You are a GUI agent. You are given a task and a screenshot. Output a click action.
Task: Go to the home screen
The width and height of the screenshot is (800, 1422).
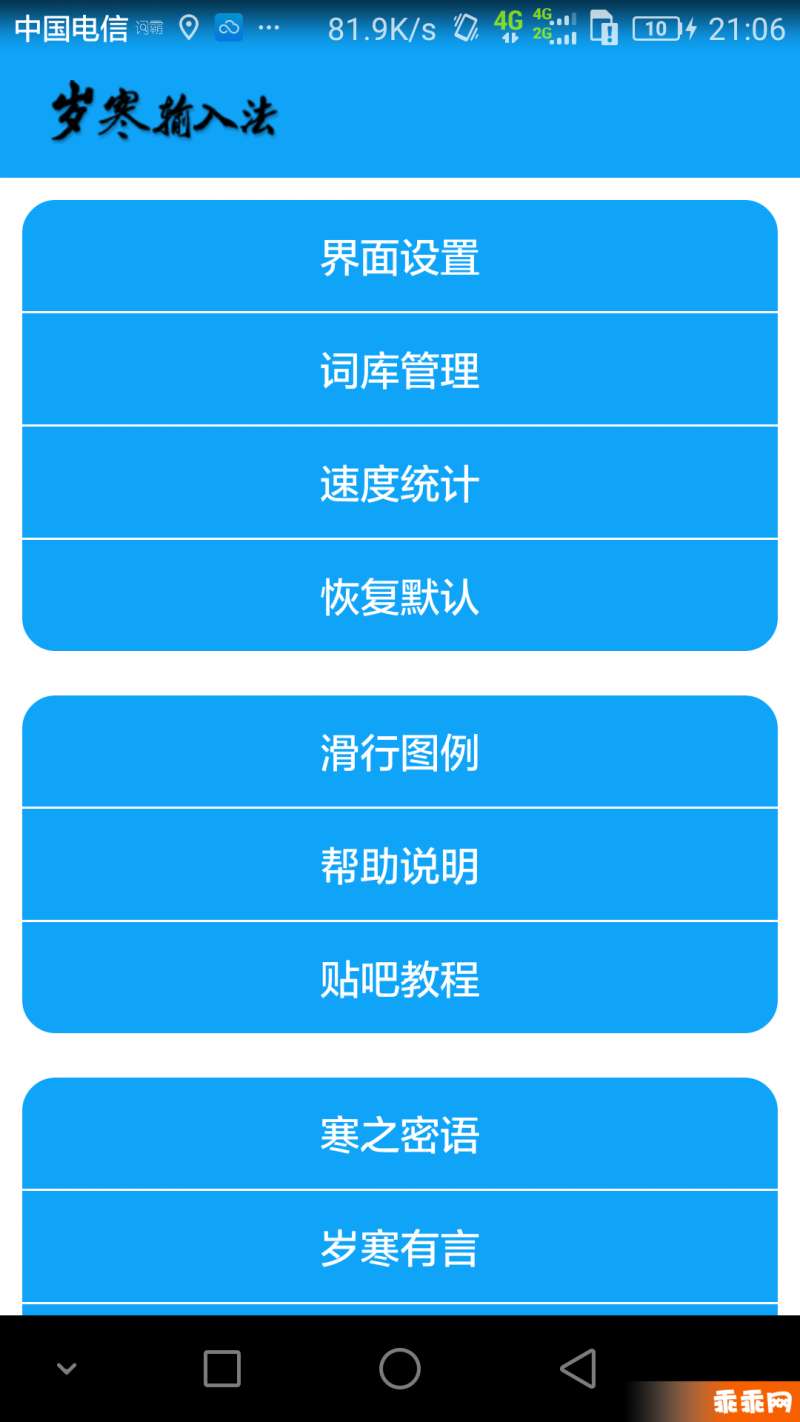[x=400, y=1368]
